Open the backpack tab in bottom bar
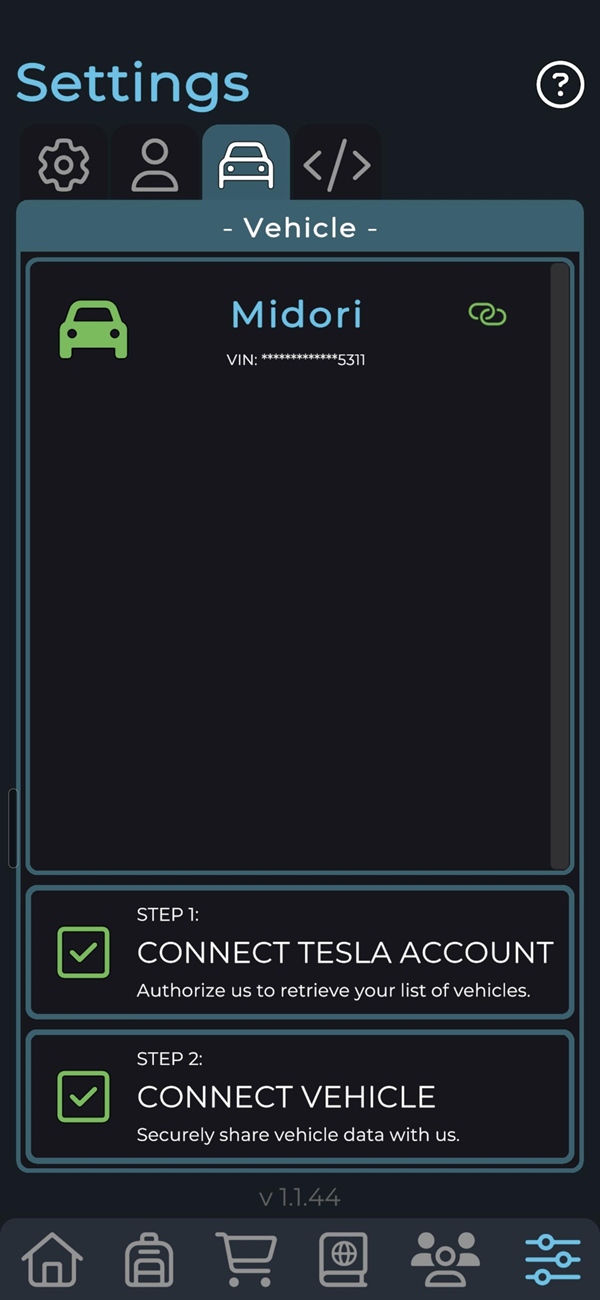This screenshot has height=1300, width=600. 149,1258
